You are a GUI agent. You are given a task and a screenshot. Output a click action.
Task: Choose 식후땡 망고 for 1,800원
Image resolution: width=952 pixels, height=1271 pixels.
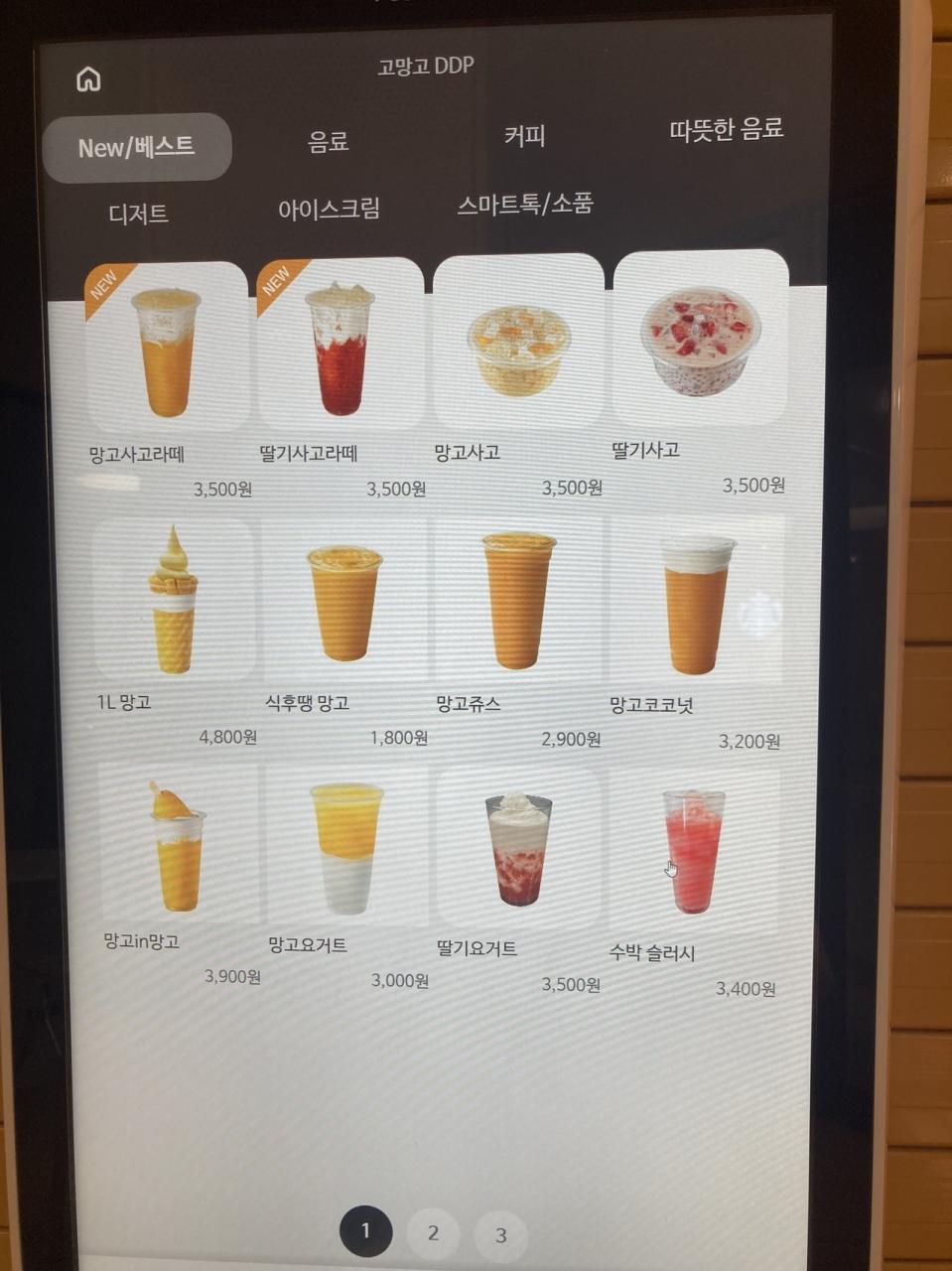(x=344, y=601)
